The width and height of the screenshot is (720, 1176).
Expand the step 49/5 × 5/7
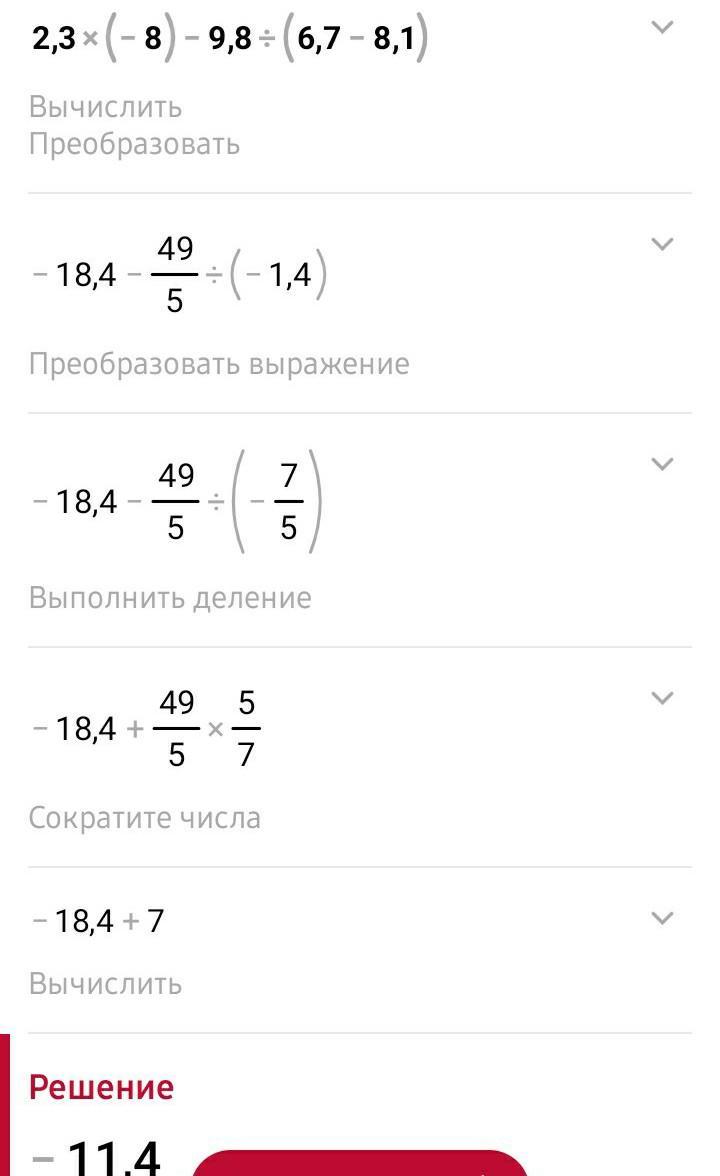[x=662, y=698]
